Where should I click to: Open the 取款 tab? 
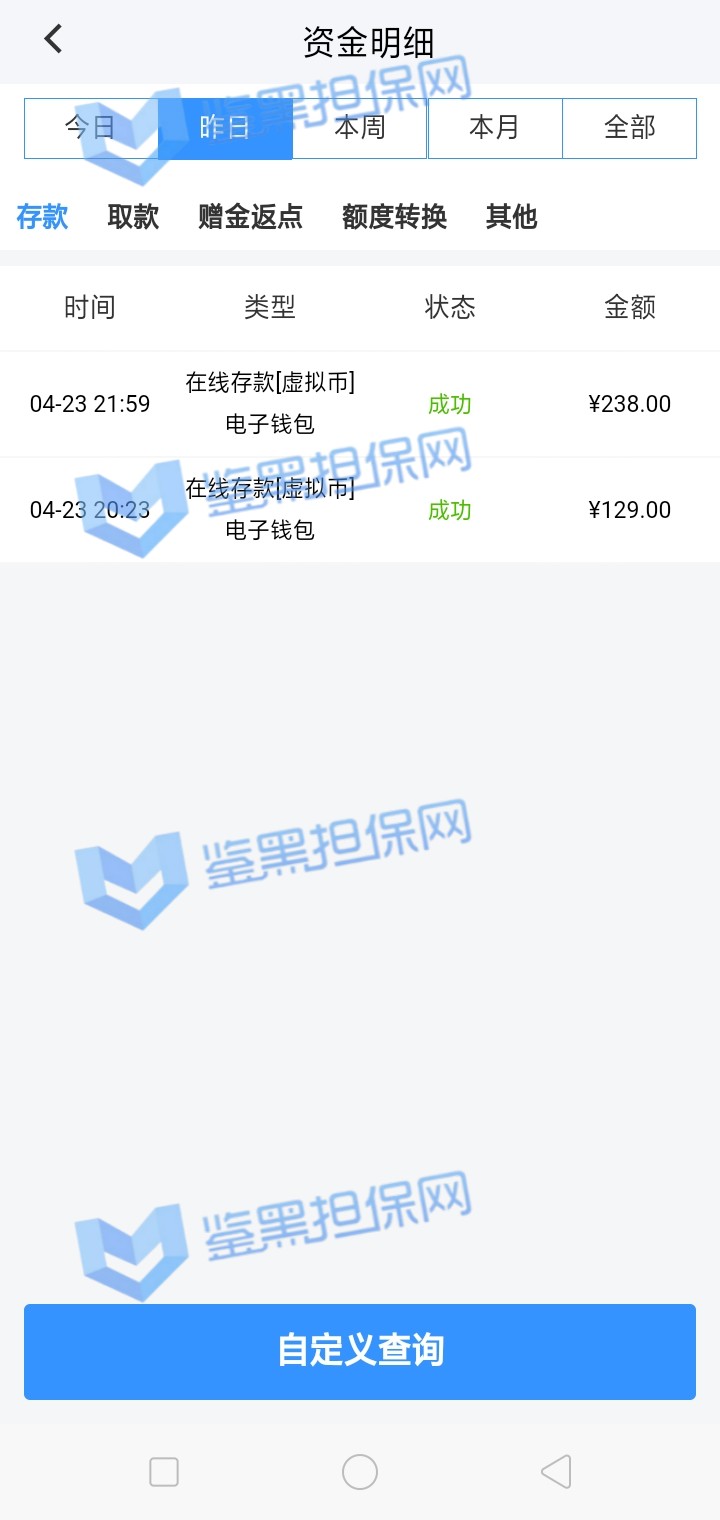(x=133, y=216)
